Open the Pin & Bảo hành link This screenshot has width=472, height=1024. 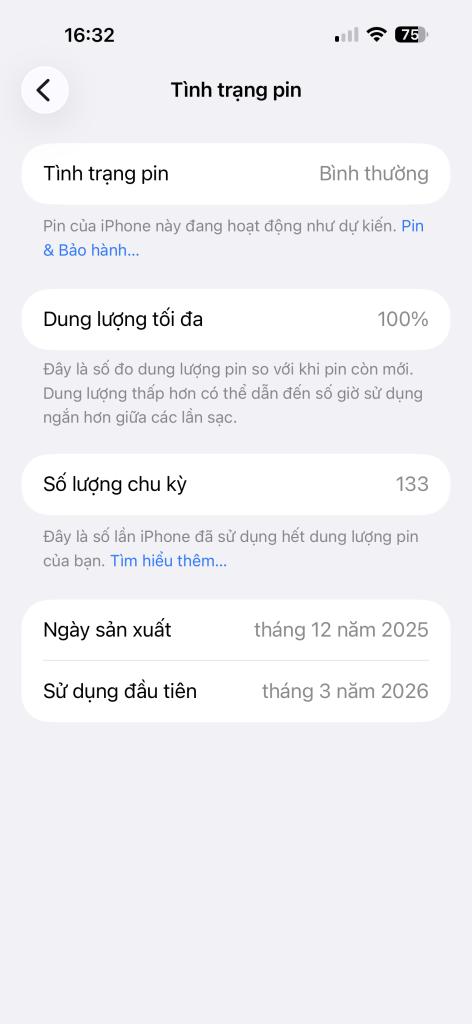pos(91,250)
